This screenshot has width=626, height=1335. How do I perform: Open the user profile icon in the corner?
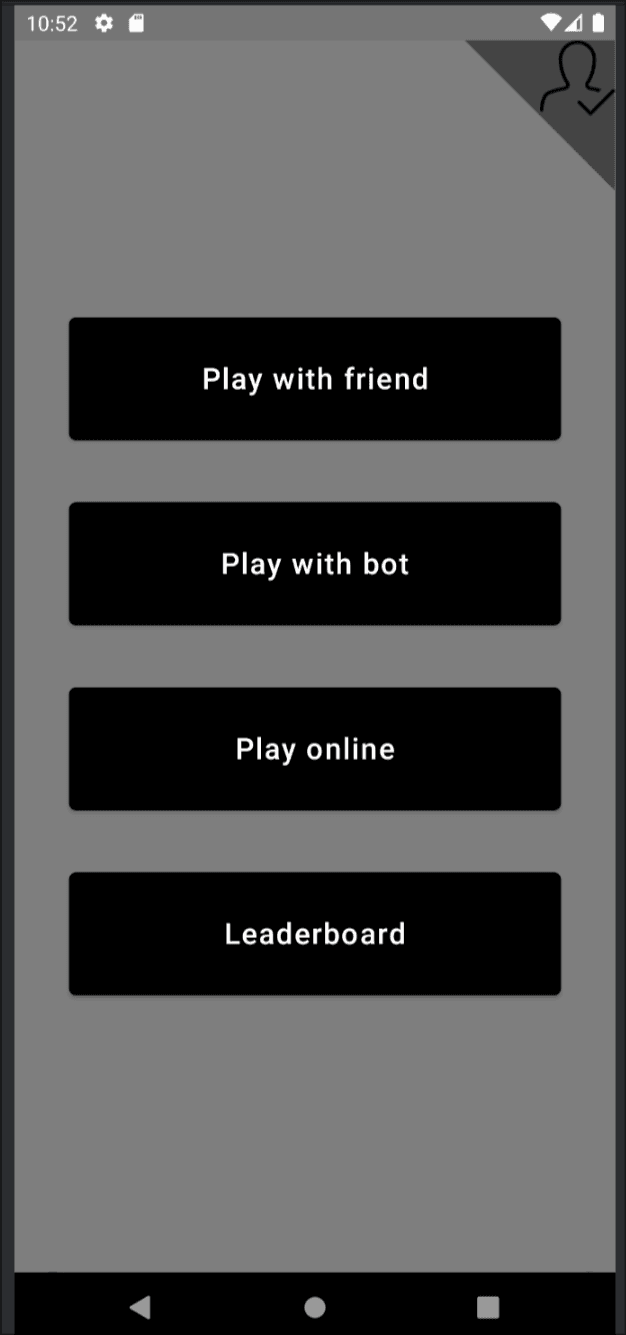pyautogui.click(x=574, y=82)
